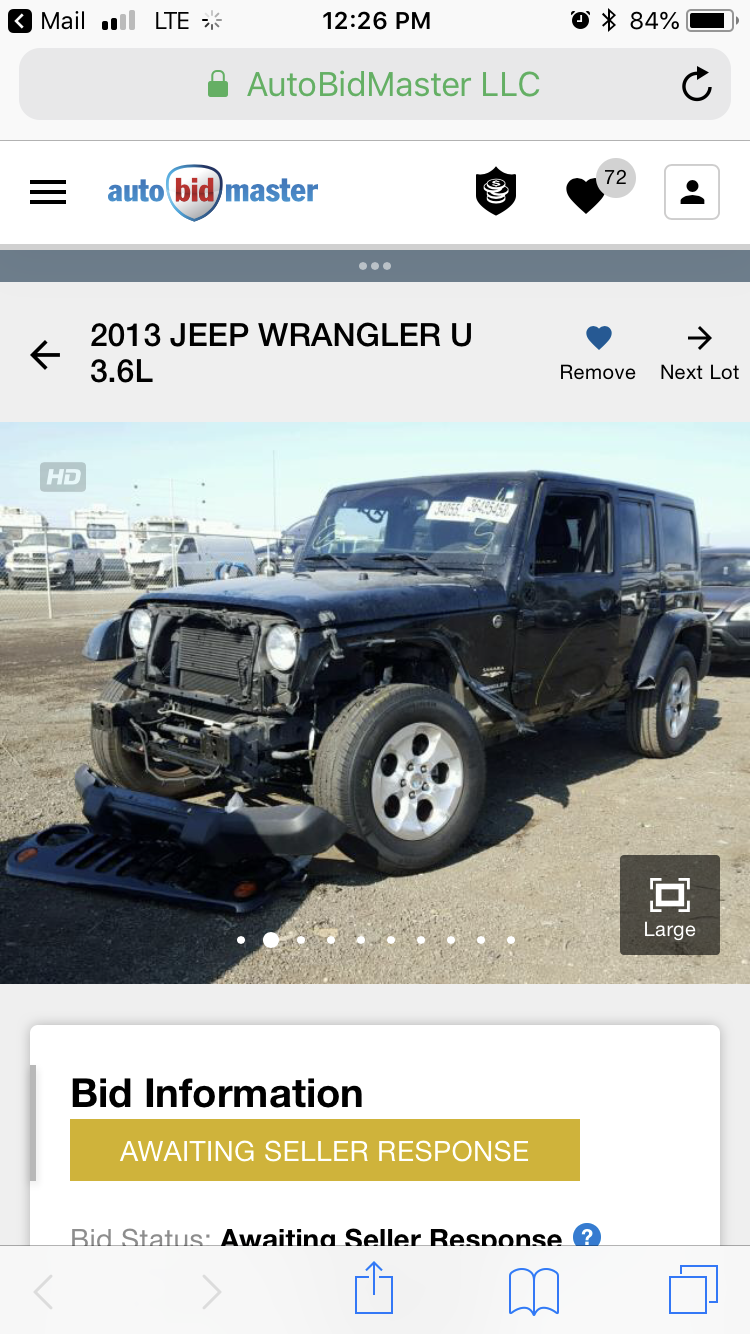Open the user account icon

pyautogui.click(x=692, y=192)
